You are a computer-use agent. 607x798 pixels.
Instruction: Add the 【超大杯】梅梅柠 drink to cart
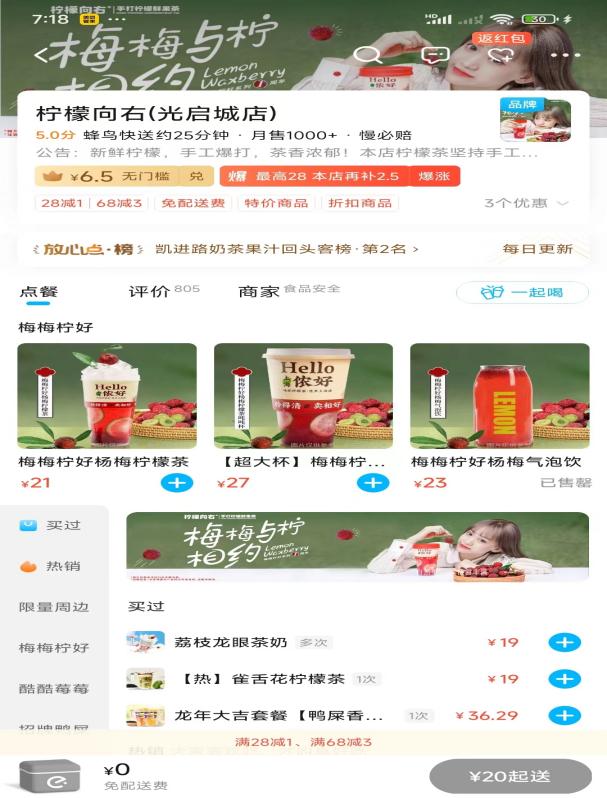(x=373, y=483)
